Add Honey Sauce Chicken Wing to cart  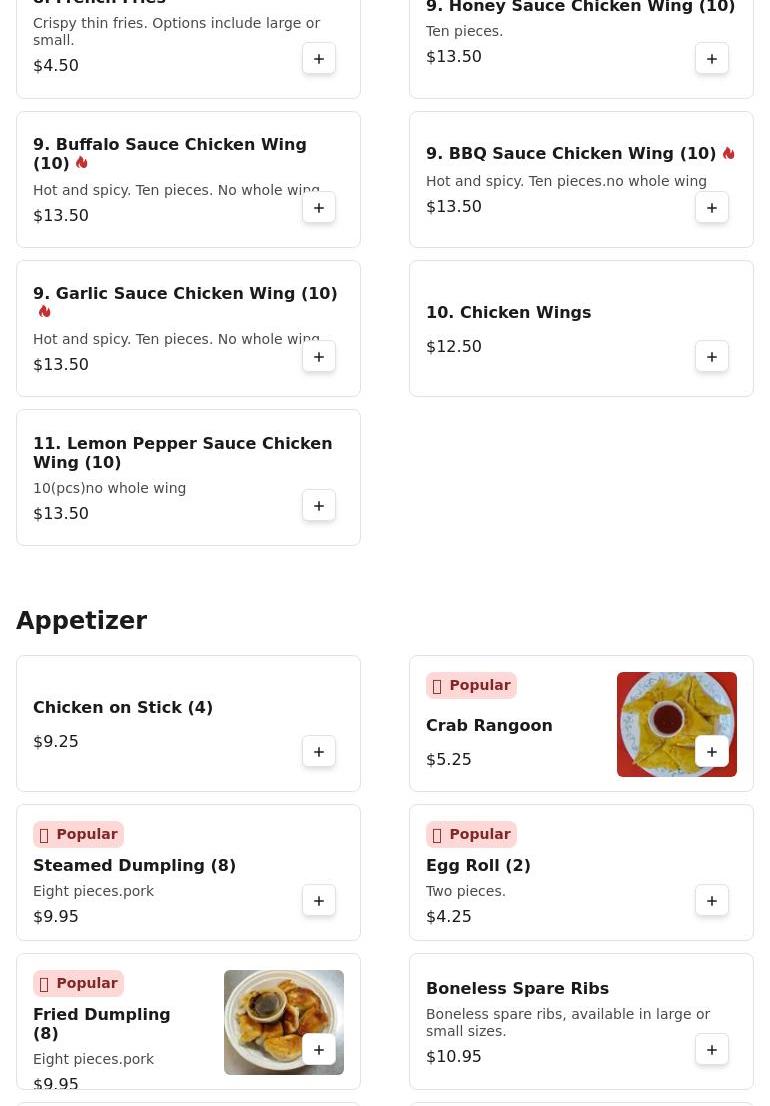pyautogui.click(x=712, y=59)
